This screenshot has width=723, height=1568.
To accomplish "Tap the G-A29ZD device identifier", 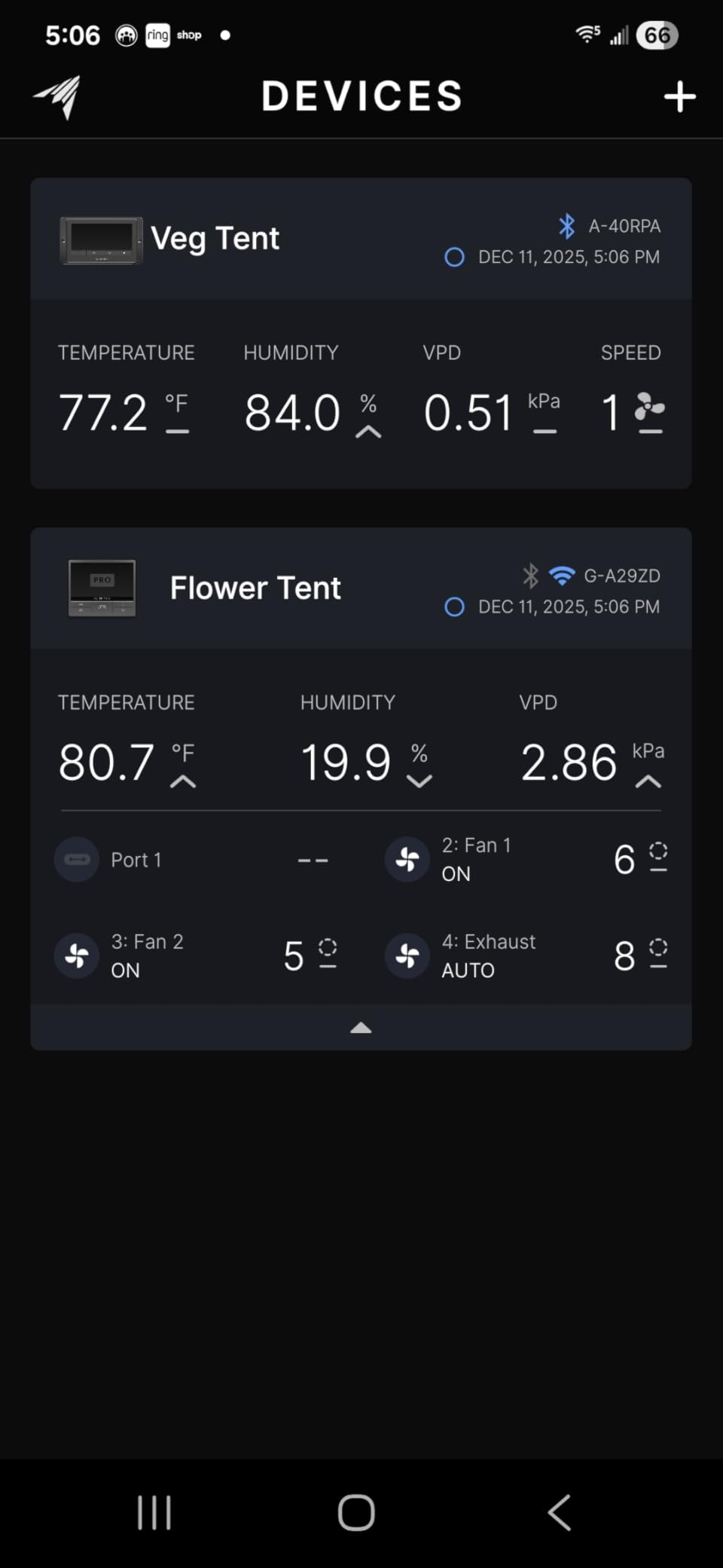I will (x=623, y=575).
